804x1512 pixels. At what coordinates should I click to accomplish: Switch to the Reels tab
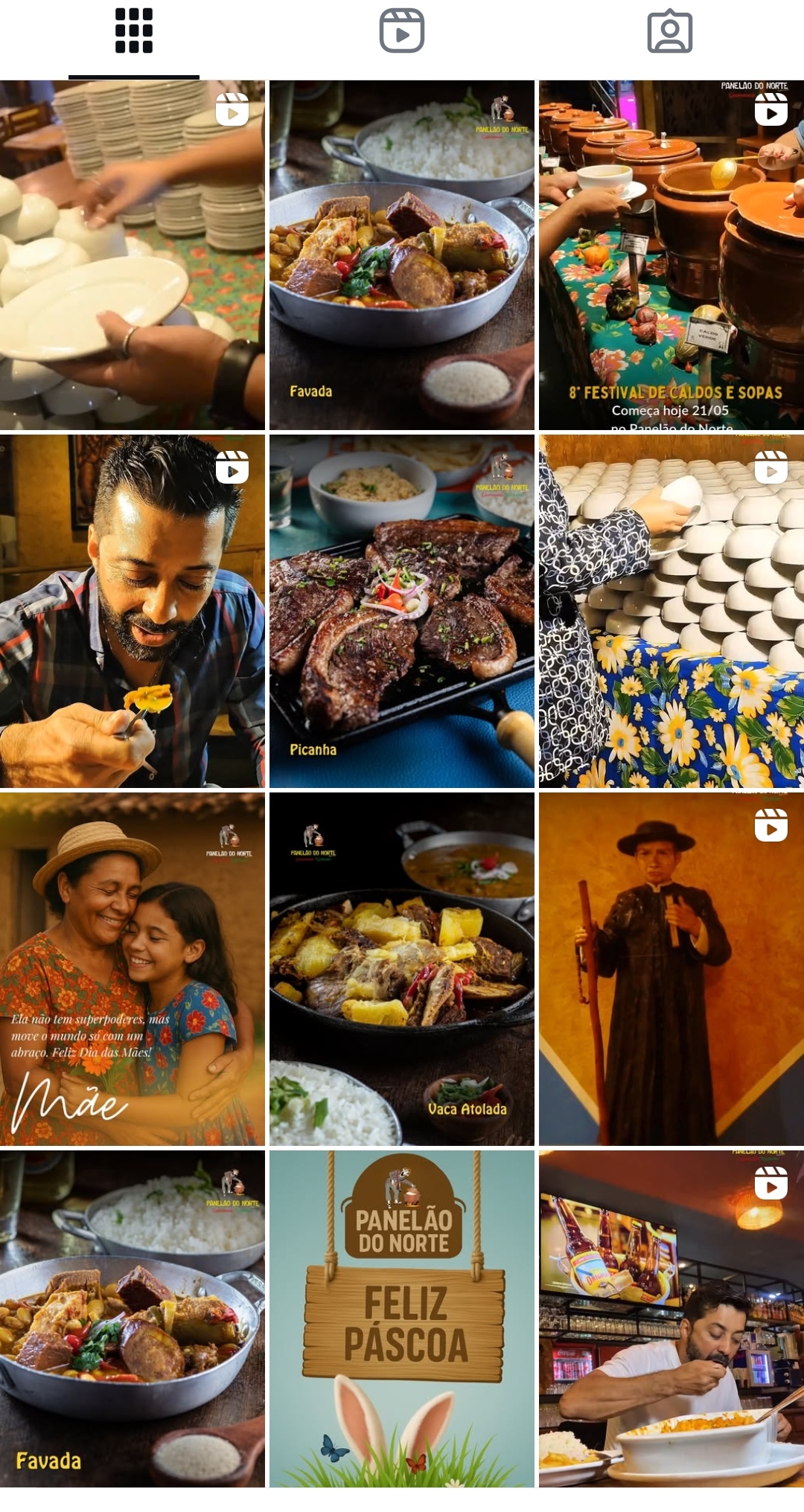(x=402, y=31)
